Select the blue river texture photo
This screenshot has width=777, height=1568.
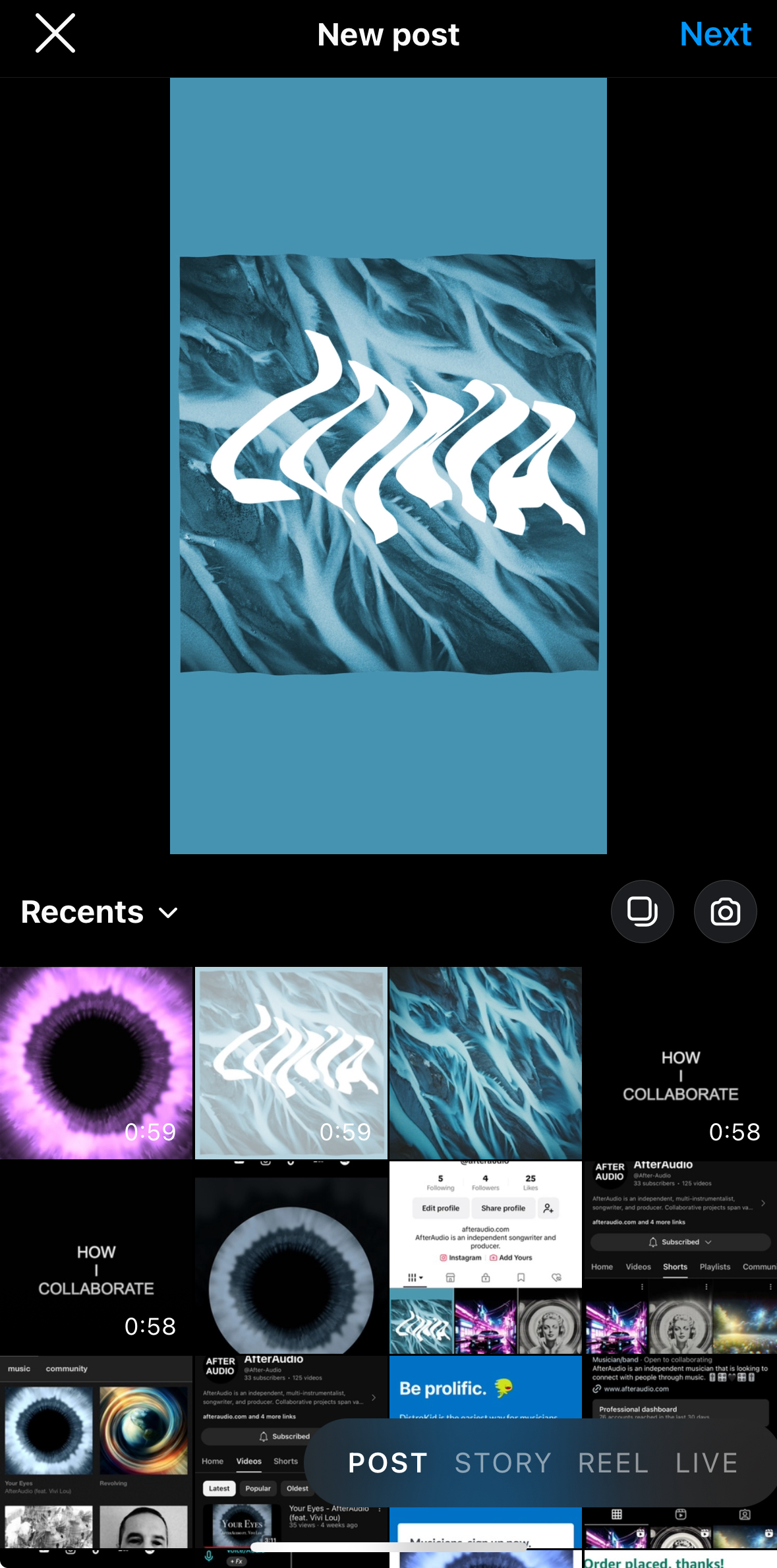(x=486, y=1062)
